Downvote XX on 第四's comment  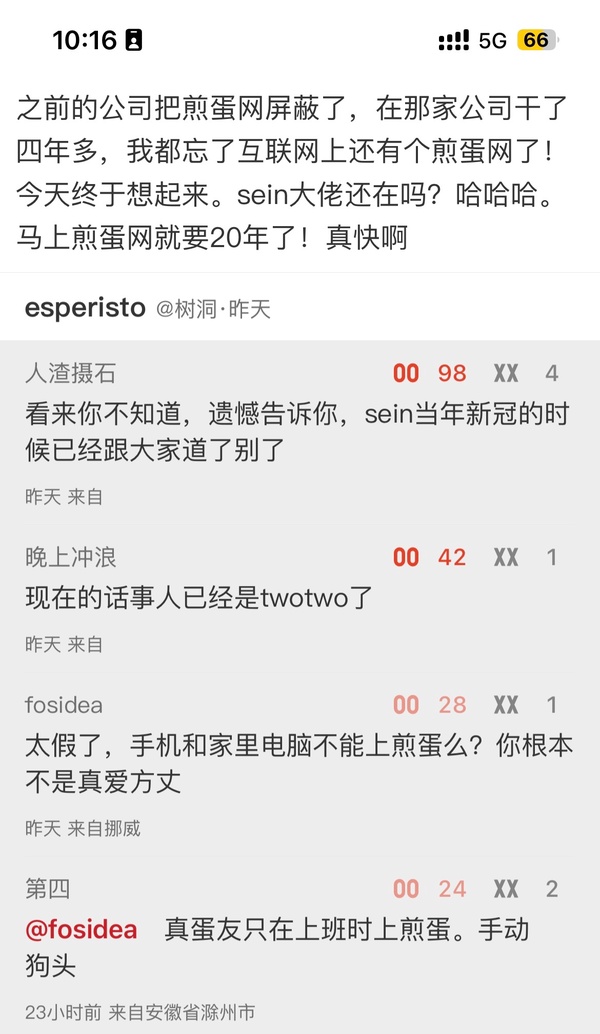point(506,889)
